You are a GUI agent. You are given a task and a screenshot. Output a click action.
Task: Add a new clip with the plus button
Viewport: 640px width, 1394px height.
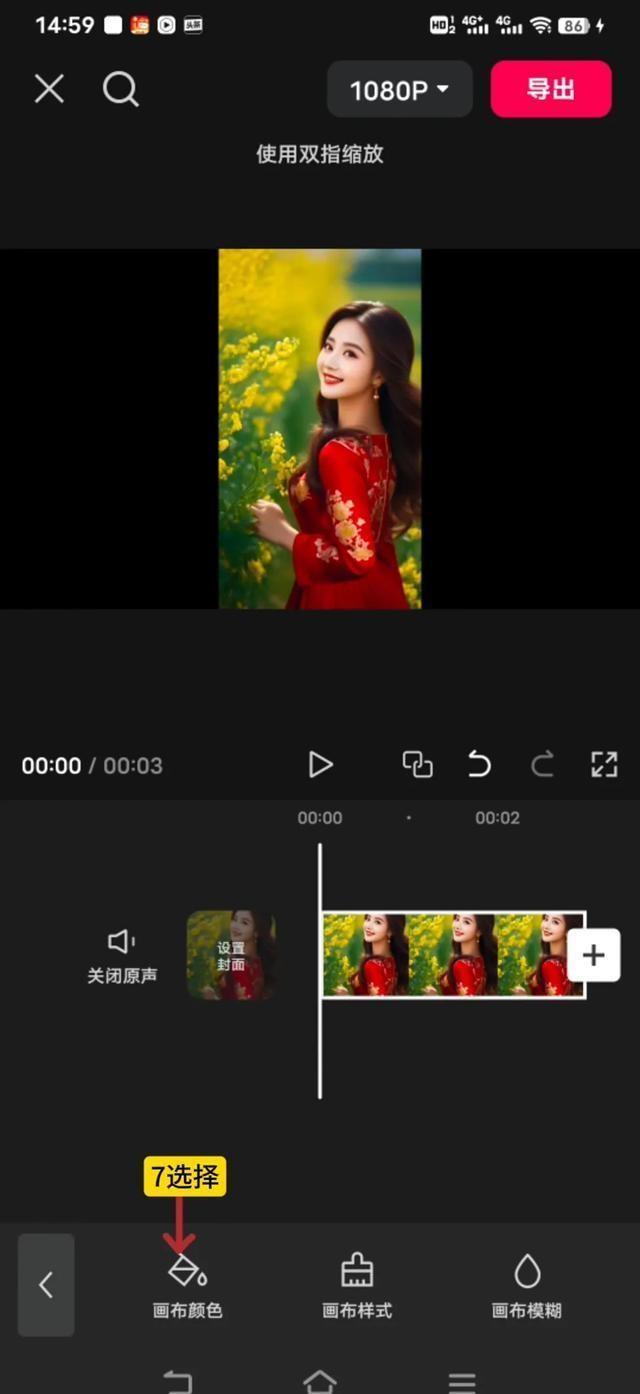[593, 955]
